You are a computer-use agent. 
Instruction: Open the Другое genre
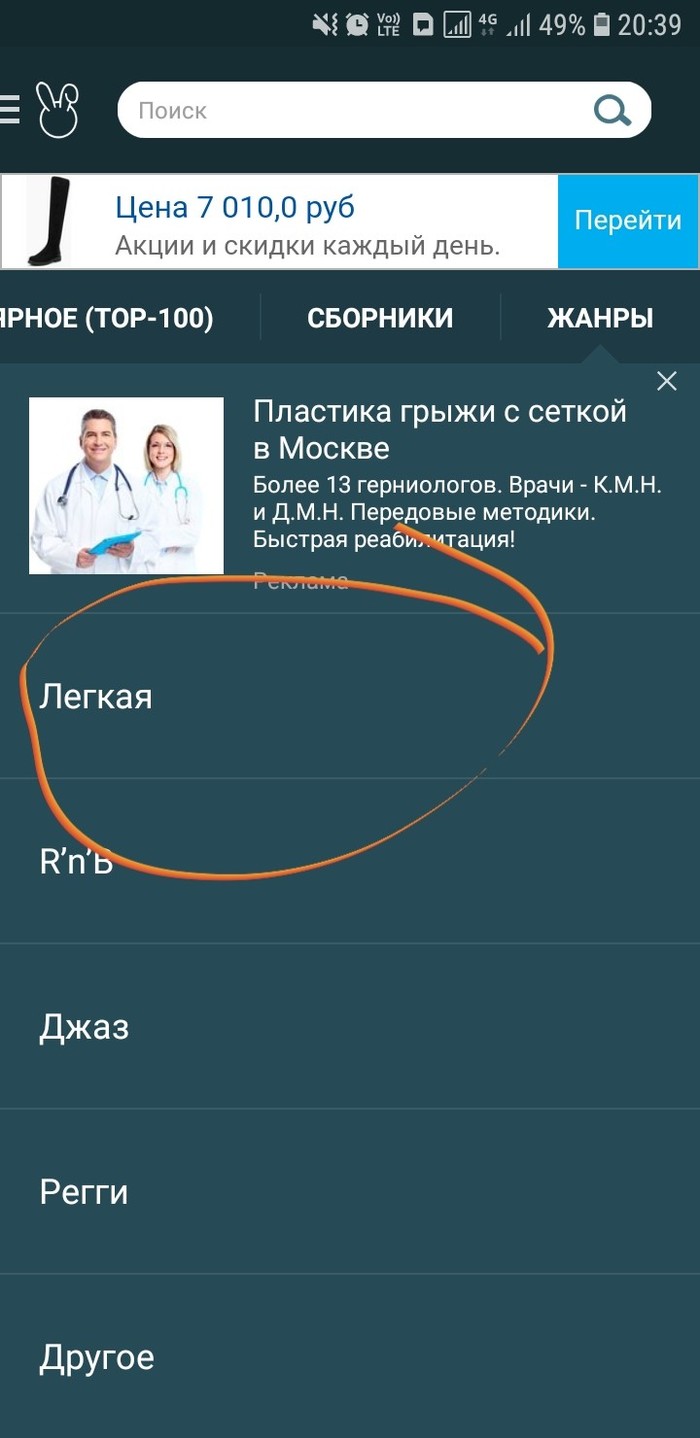click(97, 1357)
